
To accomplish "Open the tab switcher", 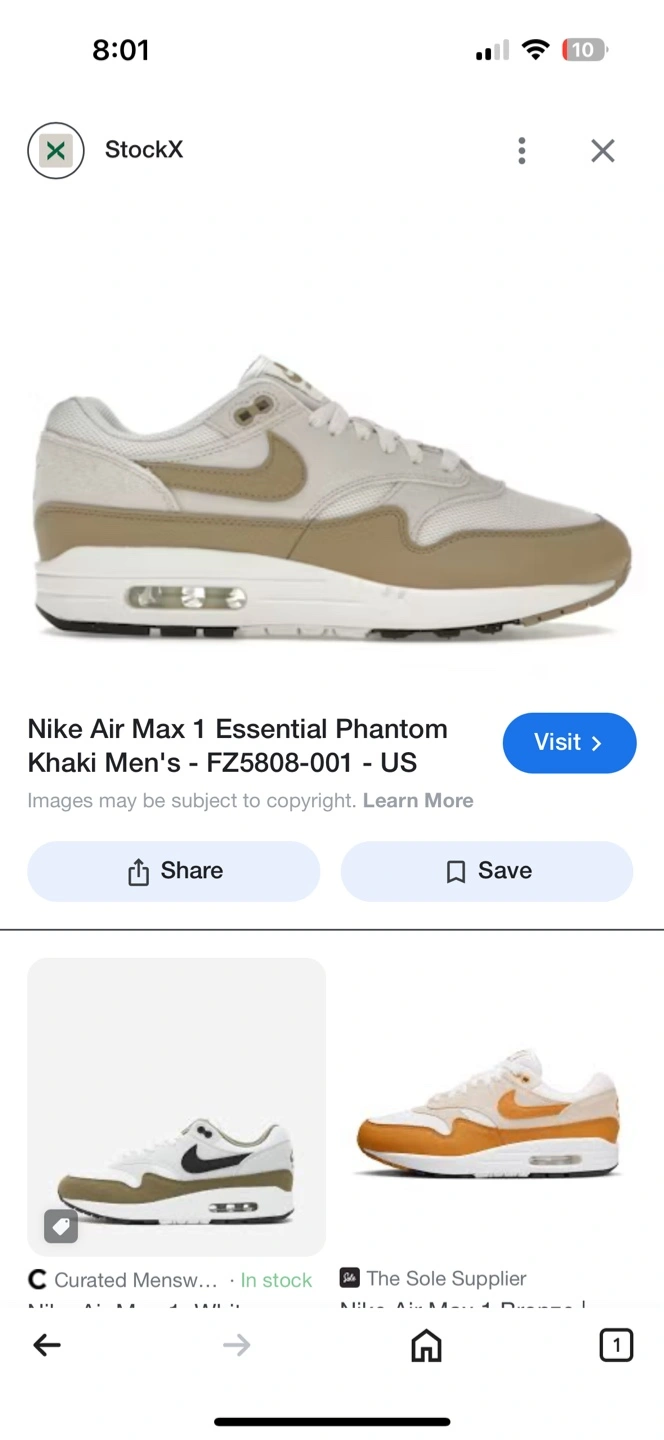I will [x=616, y=1345].
